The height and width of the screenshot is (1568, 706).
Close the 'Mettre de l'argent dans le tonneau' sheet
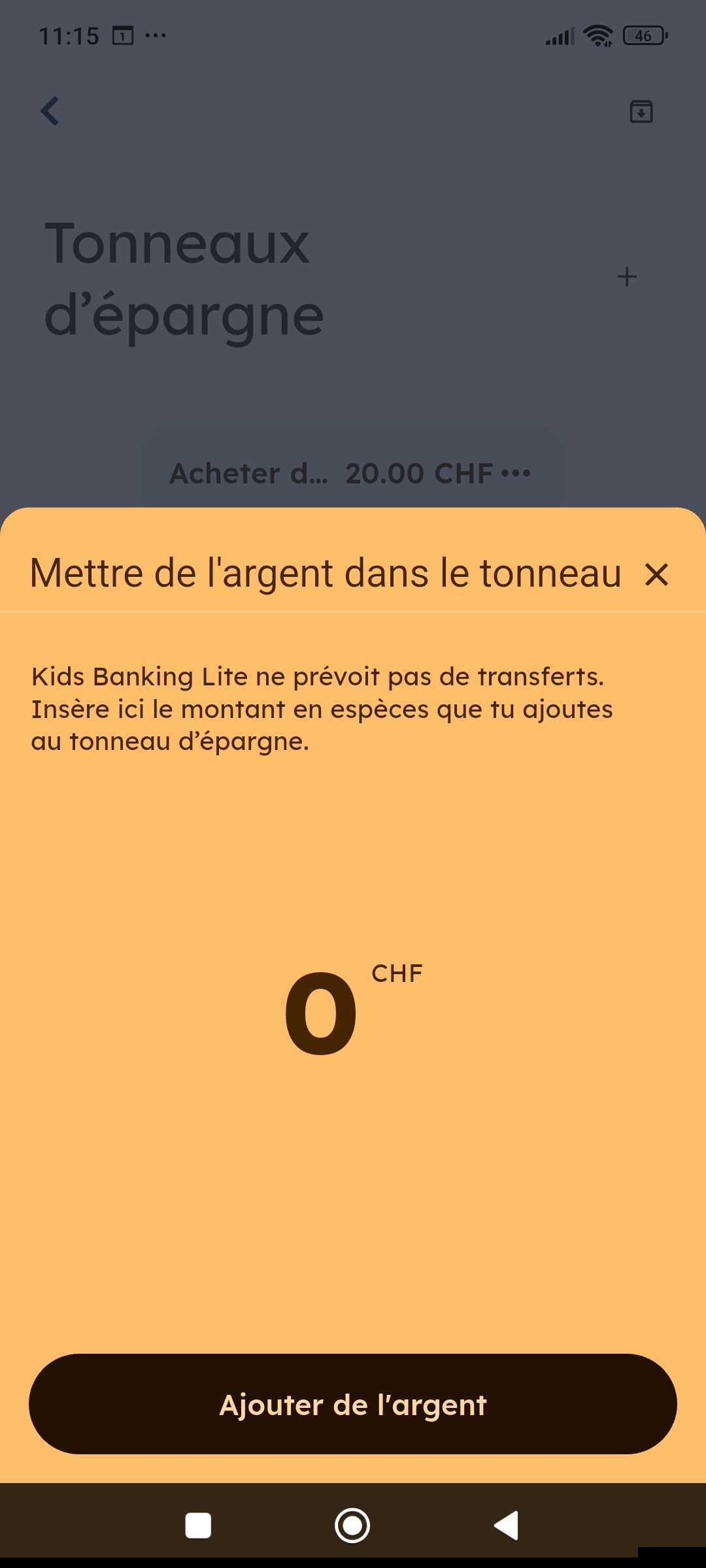656,575
